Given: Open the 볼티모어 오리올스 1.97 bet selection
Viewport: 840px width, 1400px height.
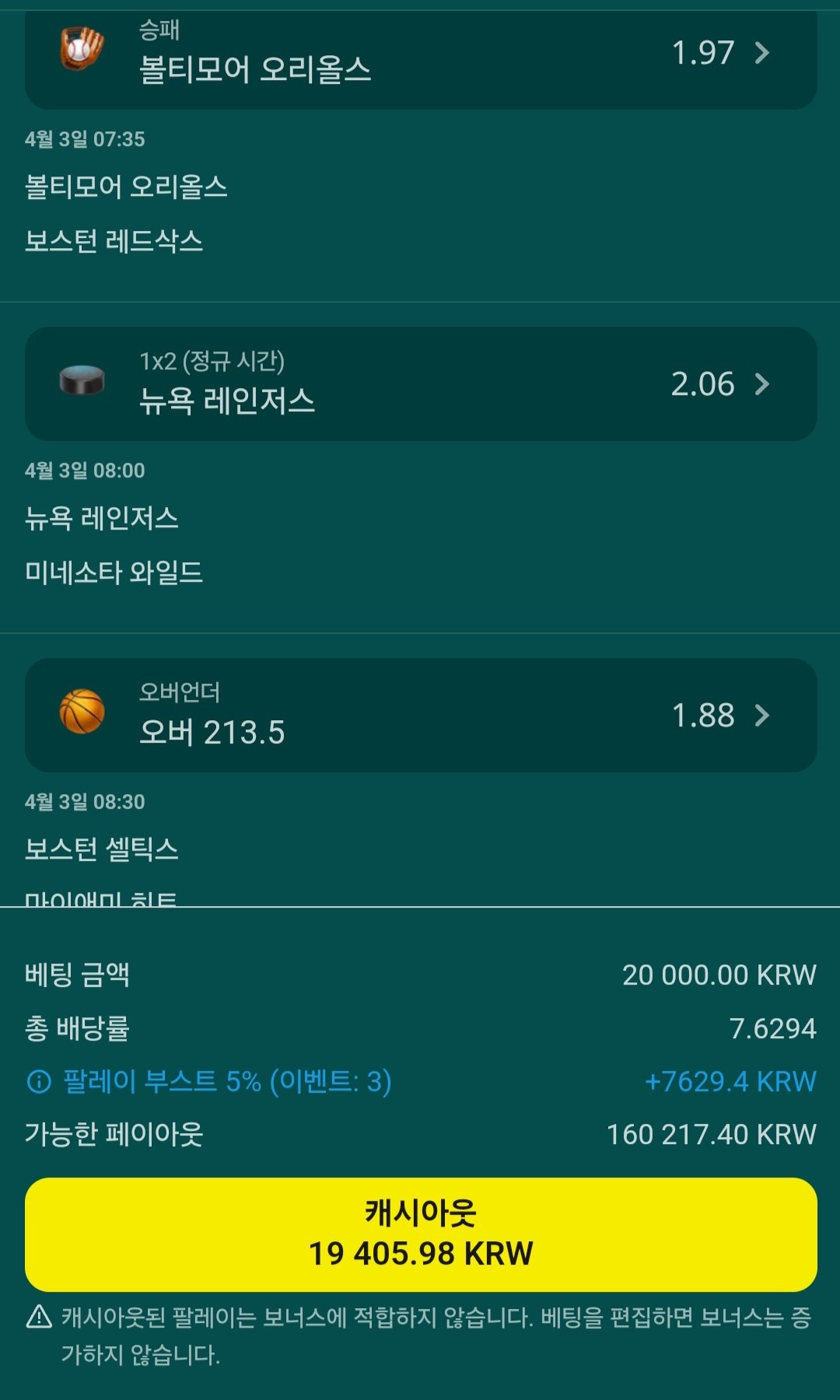Looking at the screenshot, I should tap(420, 54).
